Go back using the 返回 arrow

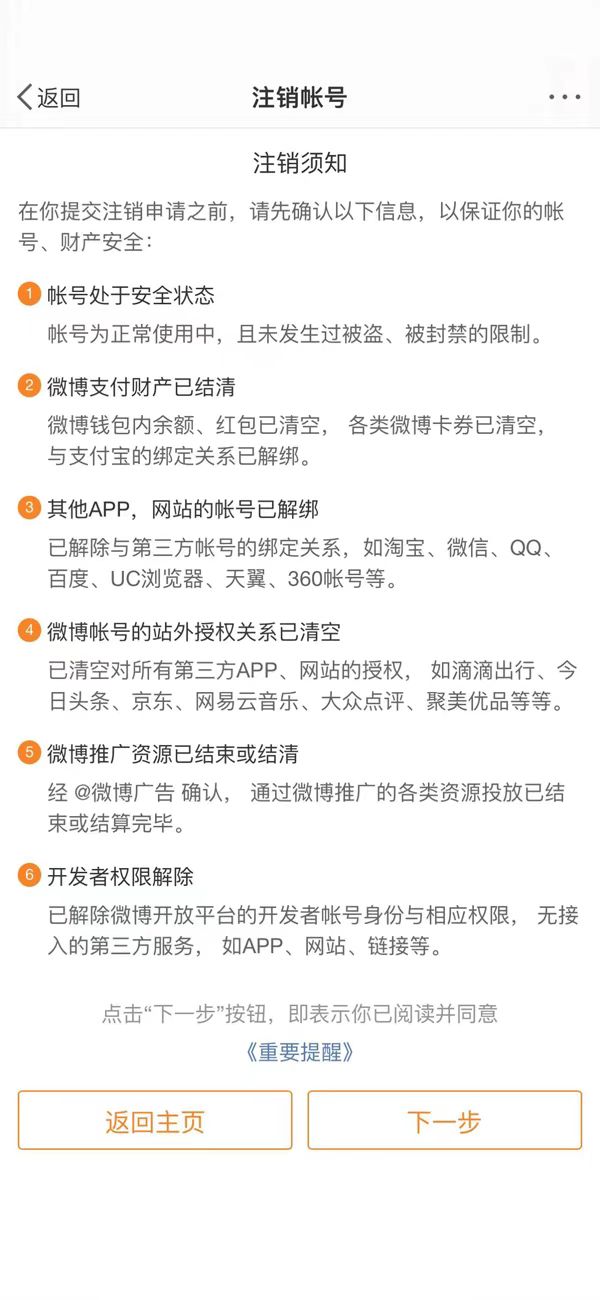(48, 97)
